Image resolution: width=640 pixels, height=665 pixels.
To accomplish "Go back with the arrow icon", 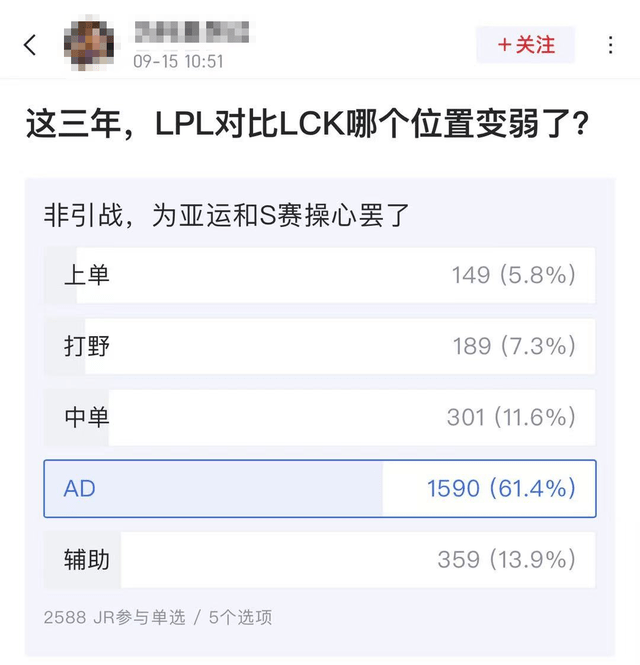I will pos(30,45).
